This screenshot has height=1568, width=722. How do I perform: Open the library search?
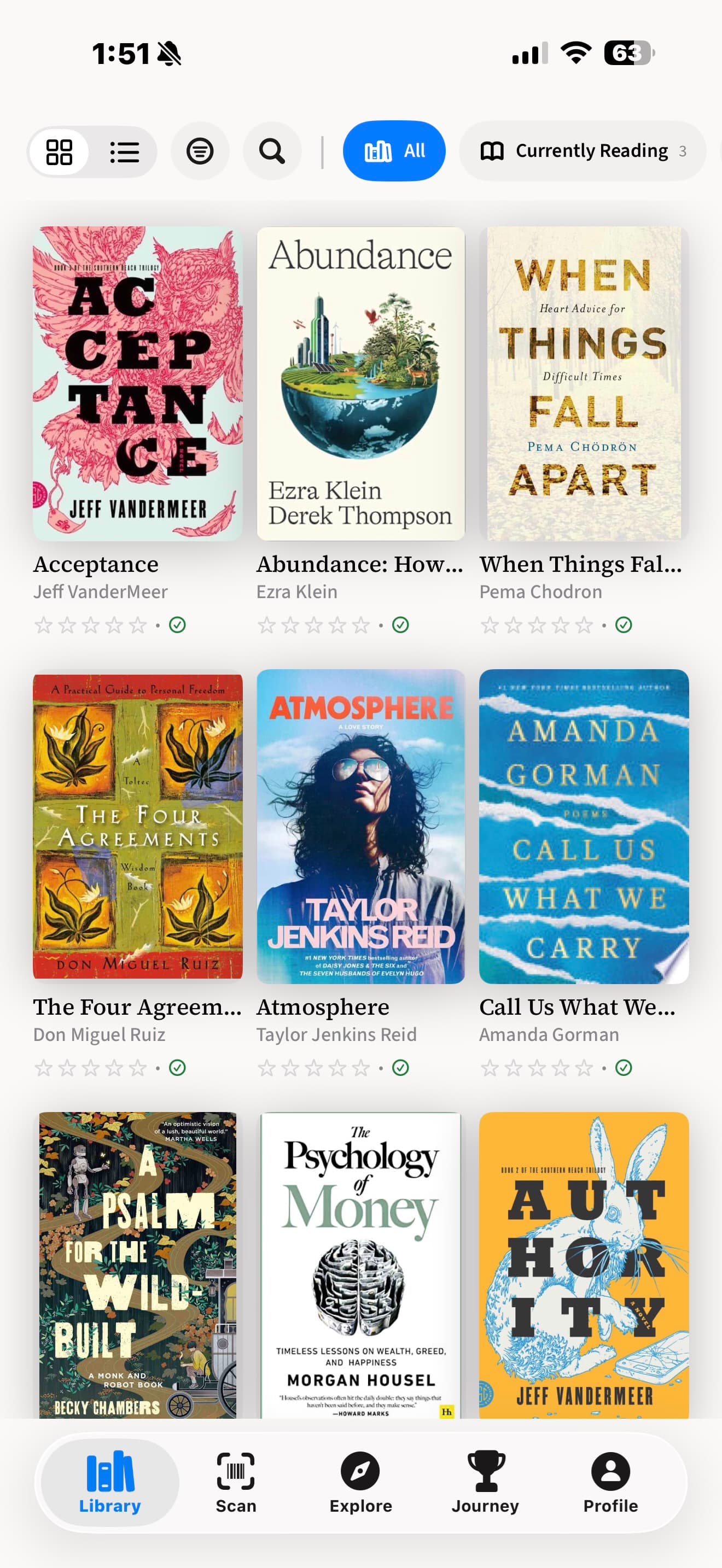(271, 151)
